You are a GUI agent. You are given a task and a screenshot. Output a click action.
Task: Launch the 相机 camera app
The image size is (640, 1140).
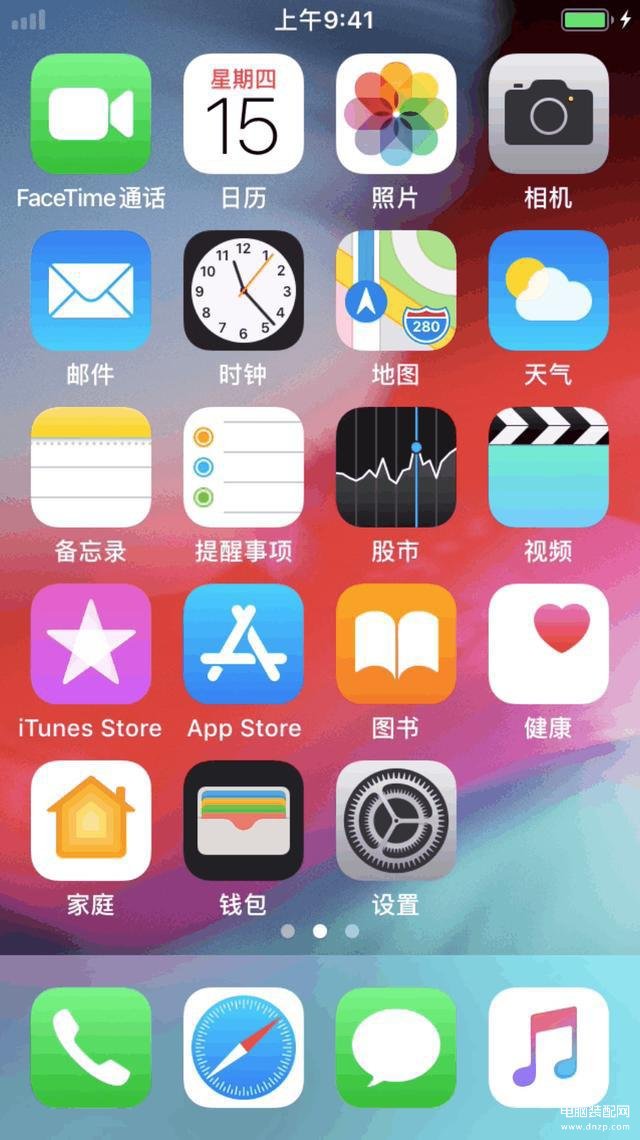click(x=548, y=114)
